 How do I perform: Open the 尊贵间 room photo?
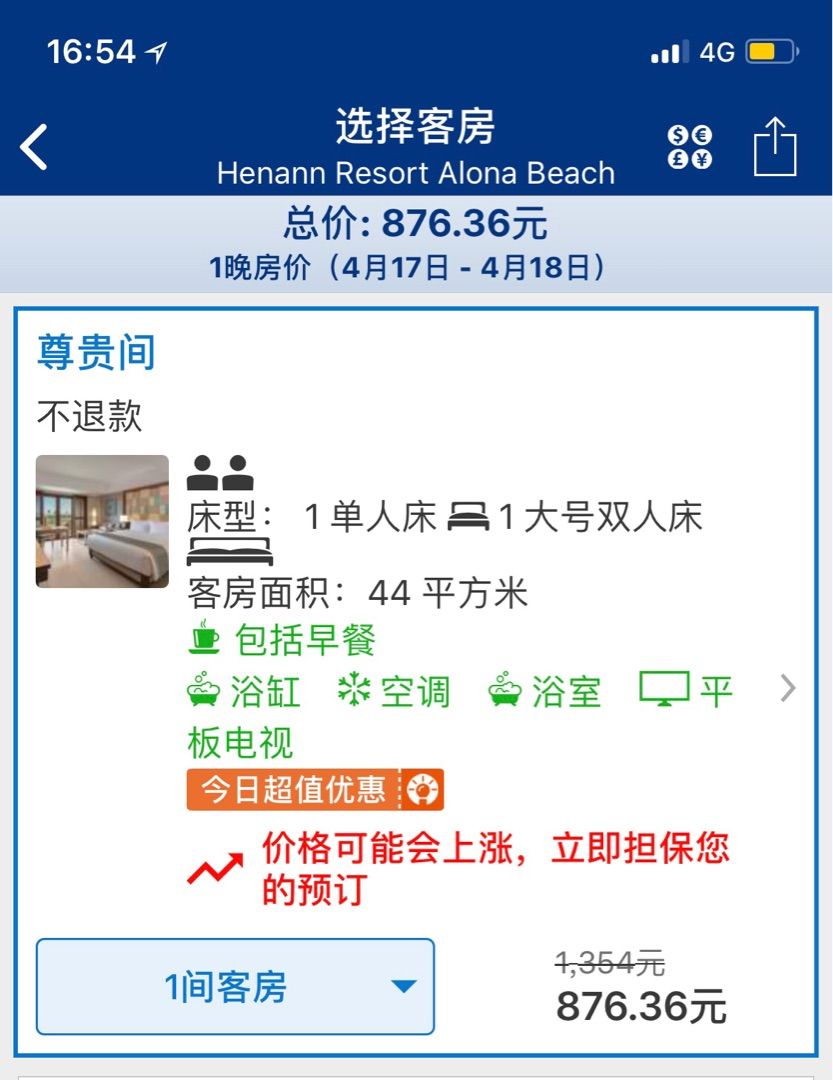(x=102, y=521)
